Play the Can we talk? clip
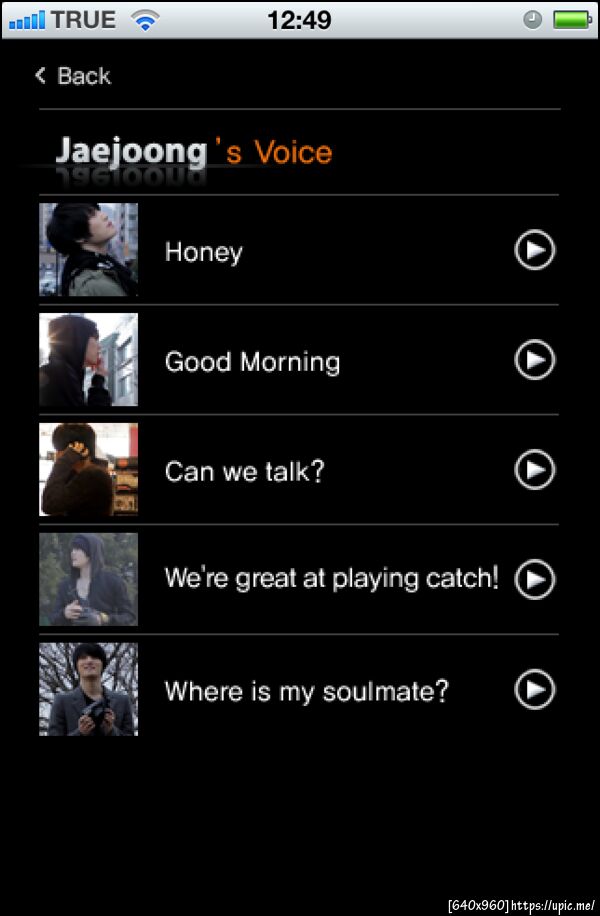 535,469
